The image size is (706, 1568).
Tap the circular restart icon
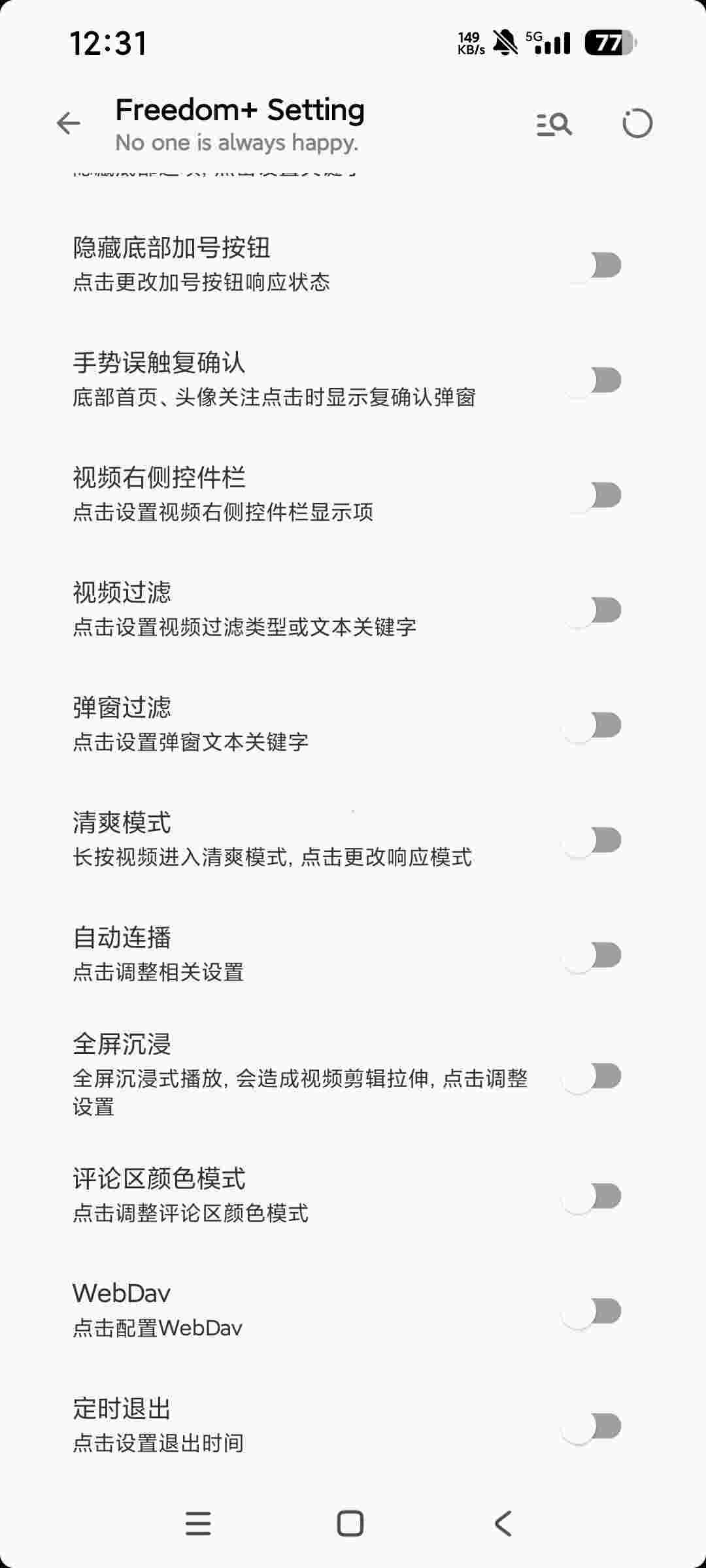637,123
